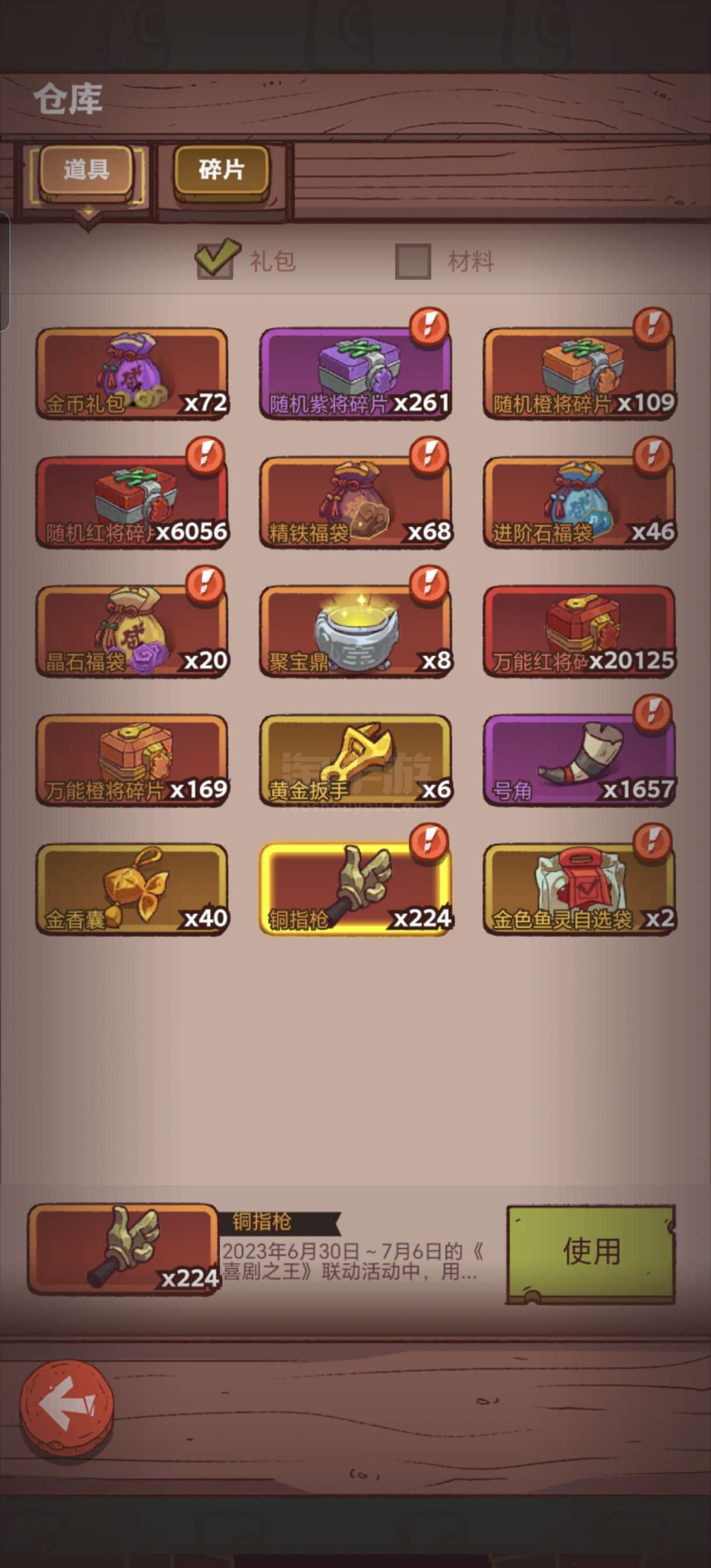
Task: Select the 金色鱼灵自选袋 item
Action: coord(579,889)
